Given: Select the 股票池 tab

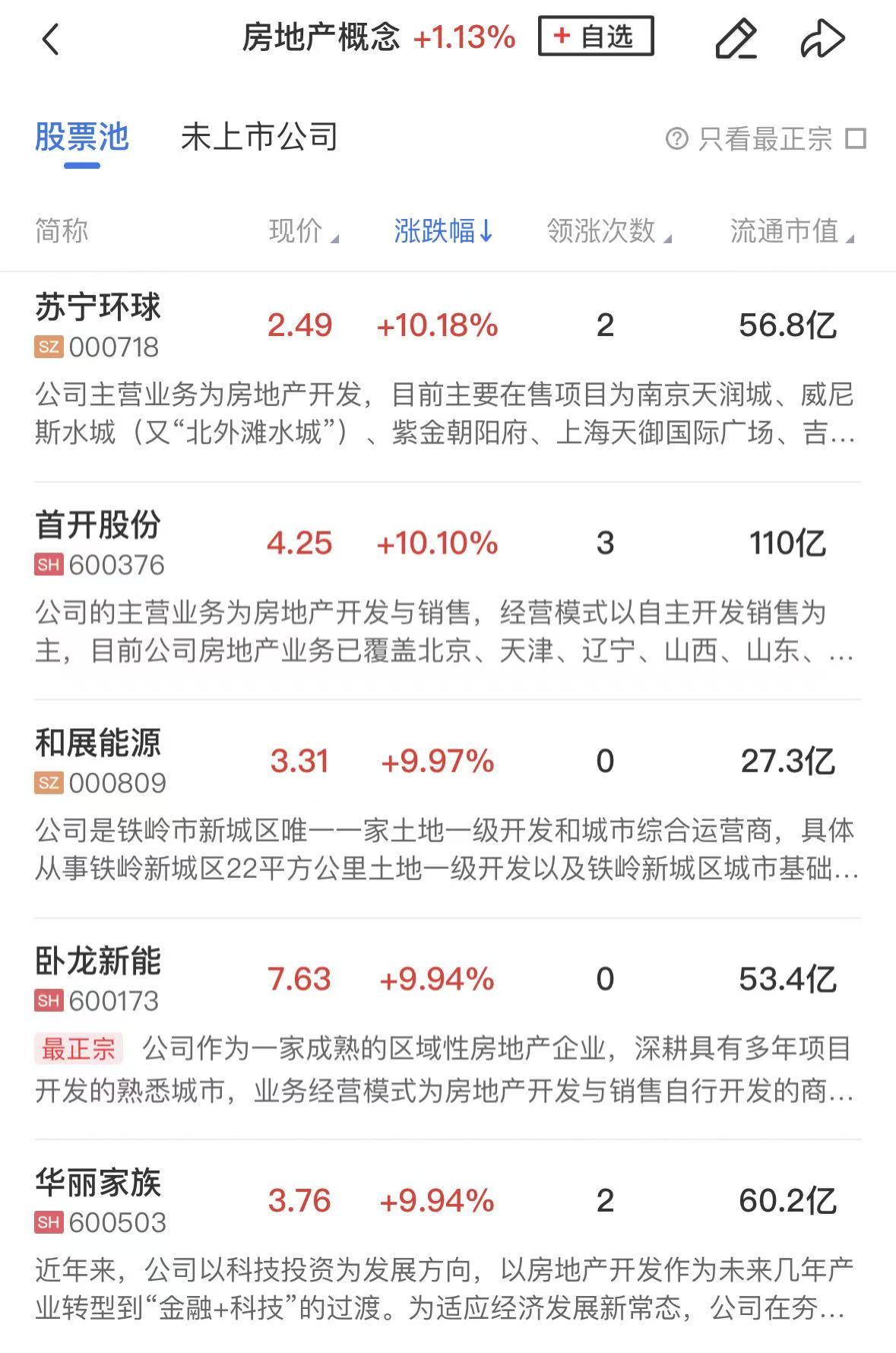Looking at the screenshot, I should pyautogui.click(x=82, y=138).
